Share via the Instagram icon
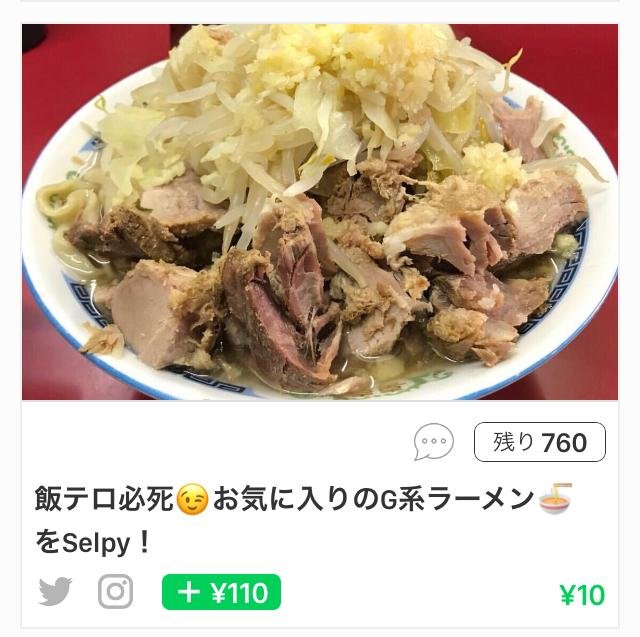This screenshot has width=640, height=637. [x=115, y=593]
